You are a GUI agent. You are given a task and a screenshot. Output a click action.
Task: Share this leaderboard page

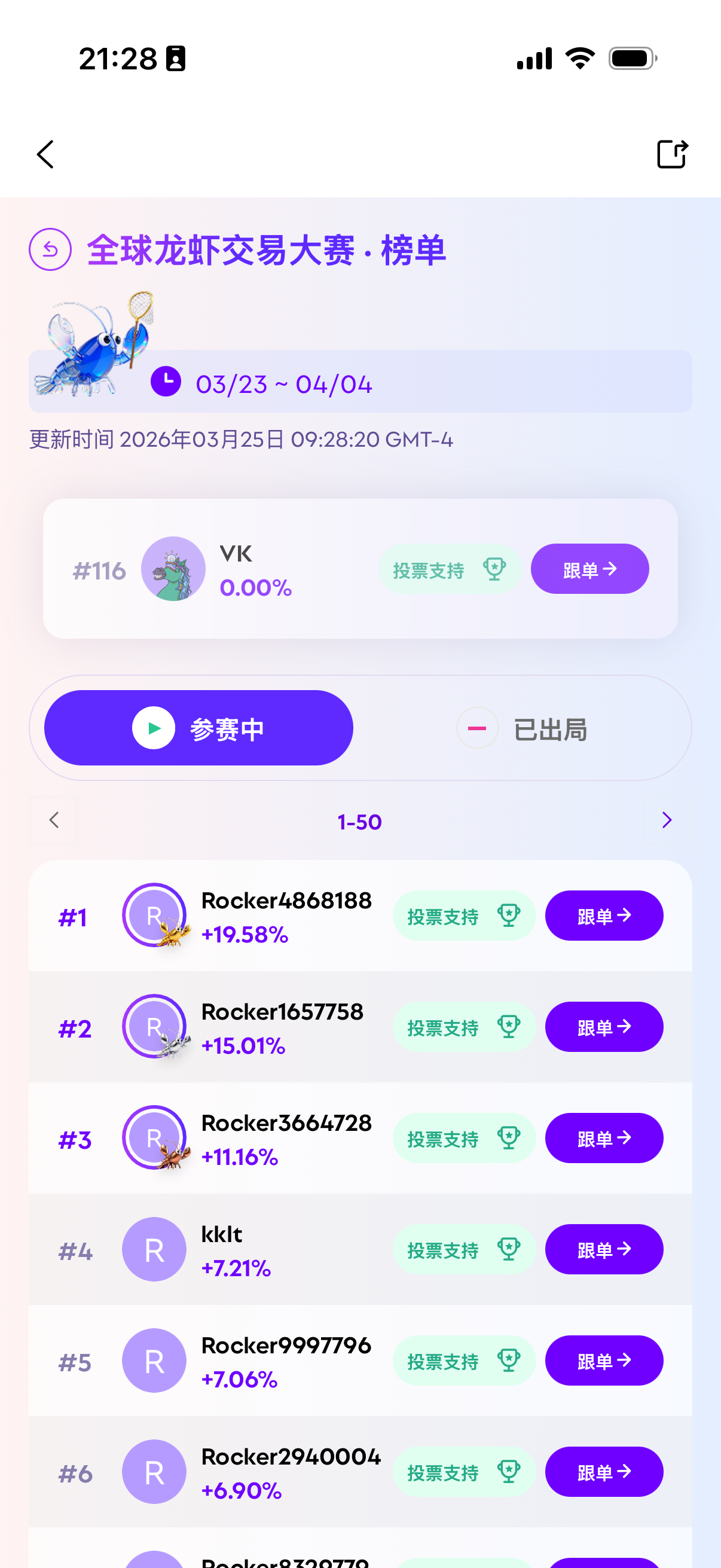tap(672, 154)
